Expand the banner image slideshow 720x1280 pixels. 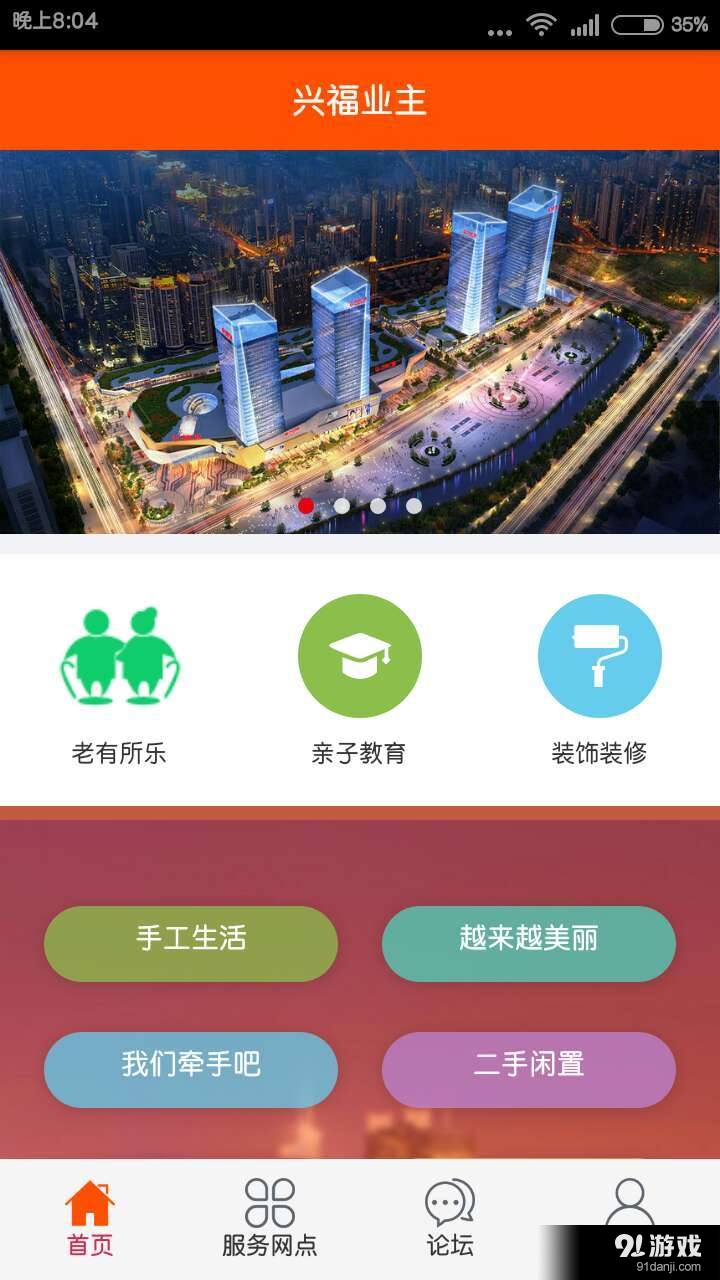[x=360, y=330]
